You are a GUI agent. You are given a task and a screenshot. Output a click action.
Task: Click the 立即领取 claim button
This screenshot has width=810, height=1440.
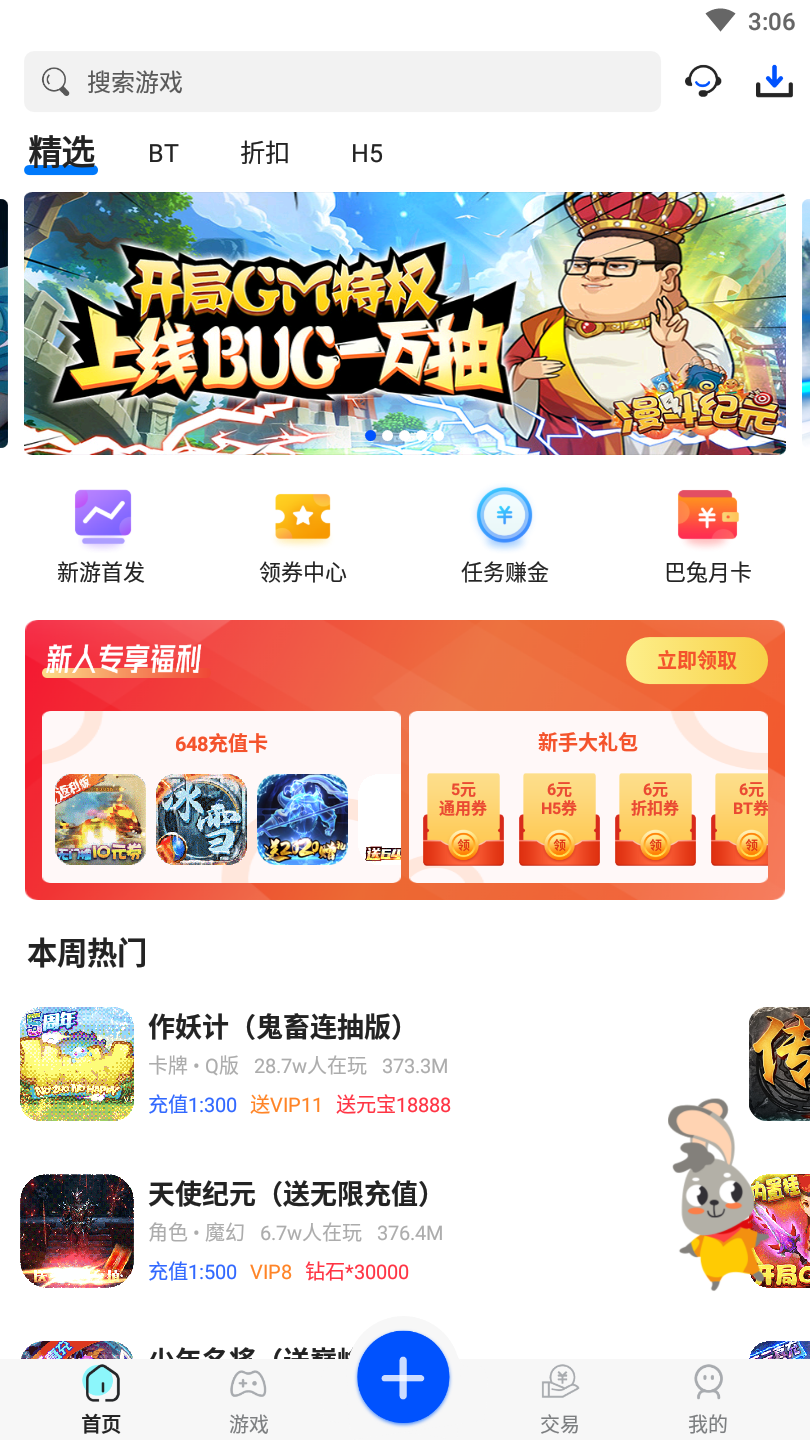pyautogui.click(x=696, y=661)
